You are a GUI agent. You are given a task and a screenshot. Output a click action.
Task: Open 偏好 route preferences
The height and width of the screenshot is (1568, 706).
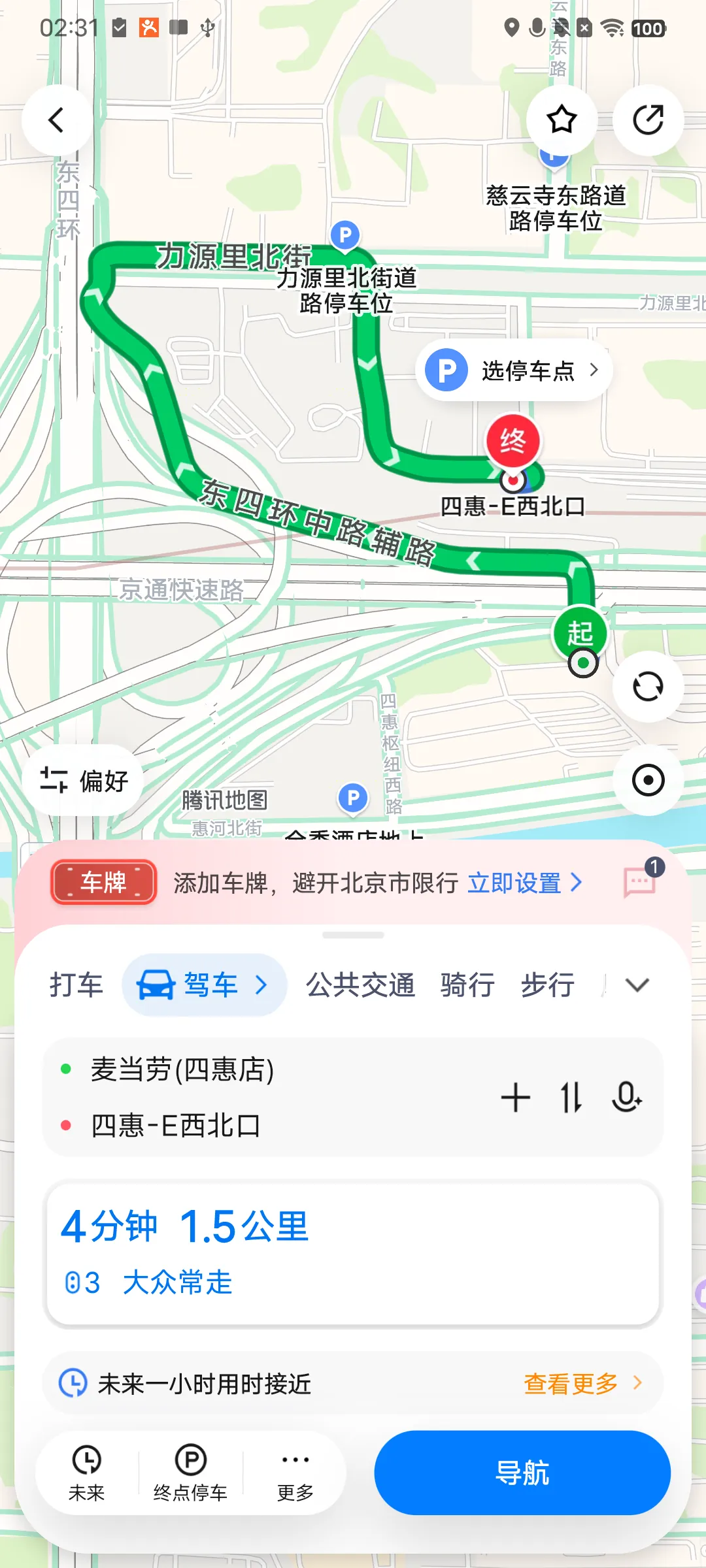click(84, 780)
